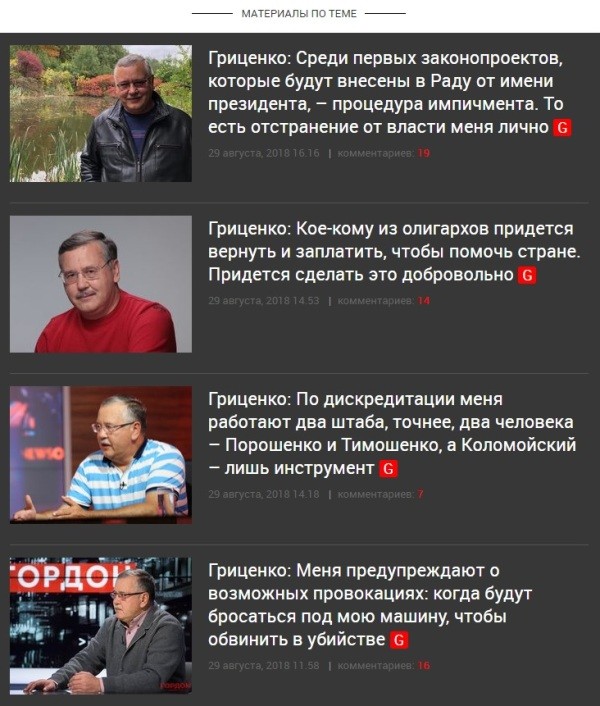View the 14 comments on the oligarchs article

(423, 300)
